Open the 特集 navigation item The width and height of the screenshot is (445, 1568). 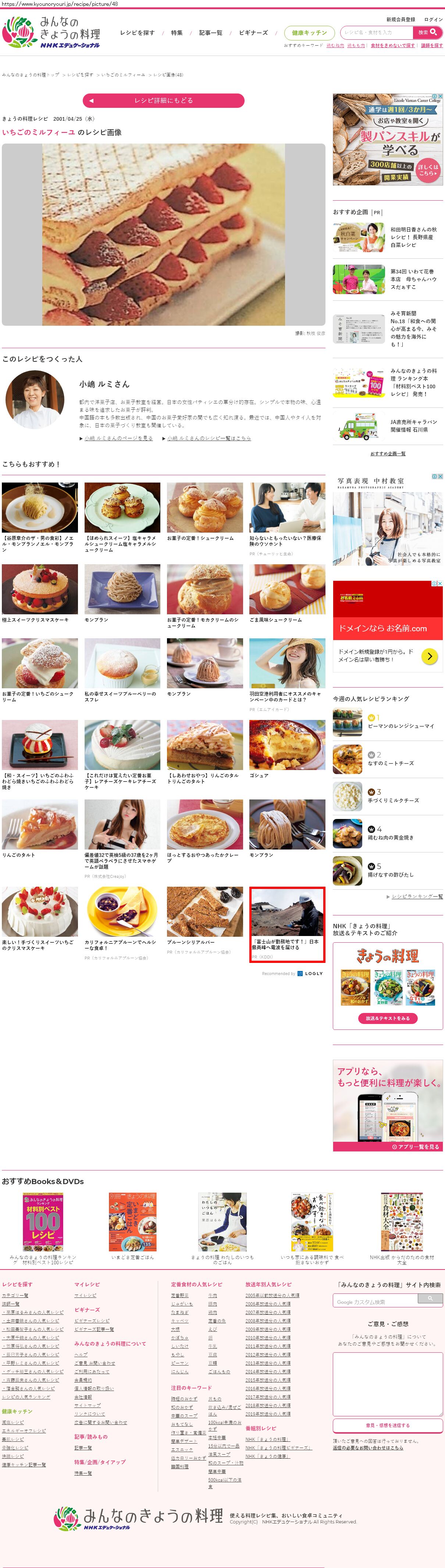click(x=176, y=33)
